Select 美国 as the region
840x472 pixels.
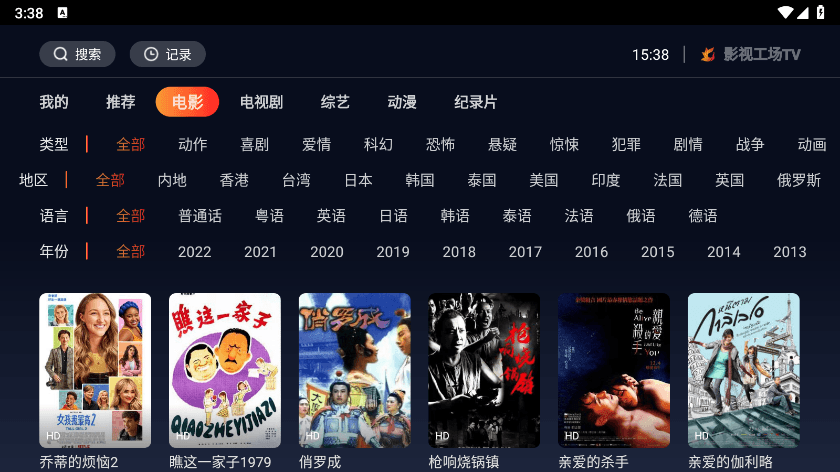pyautogui.click(x=544, y=180)
